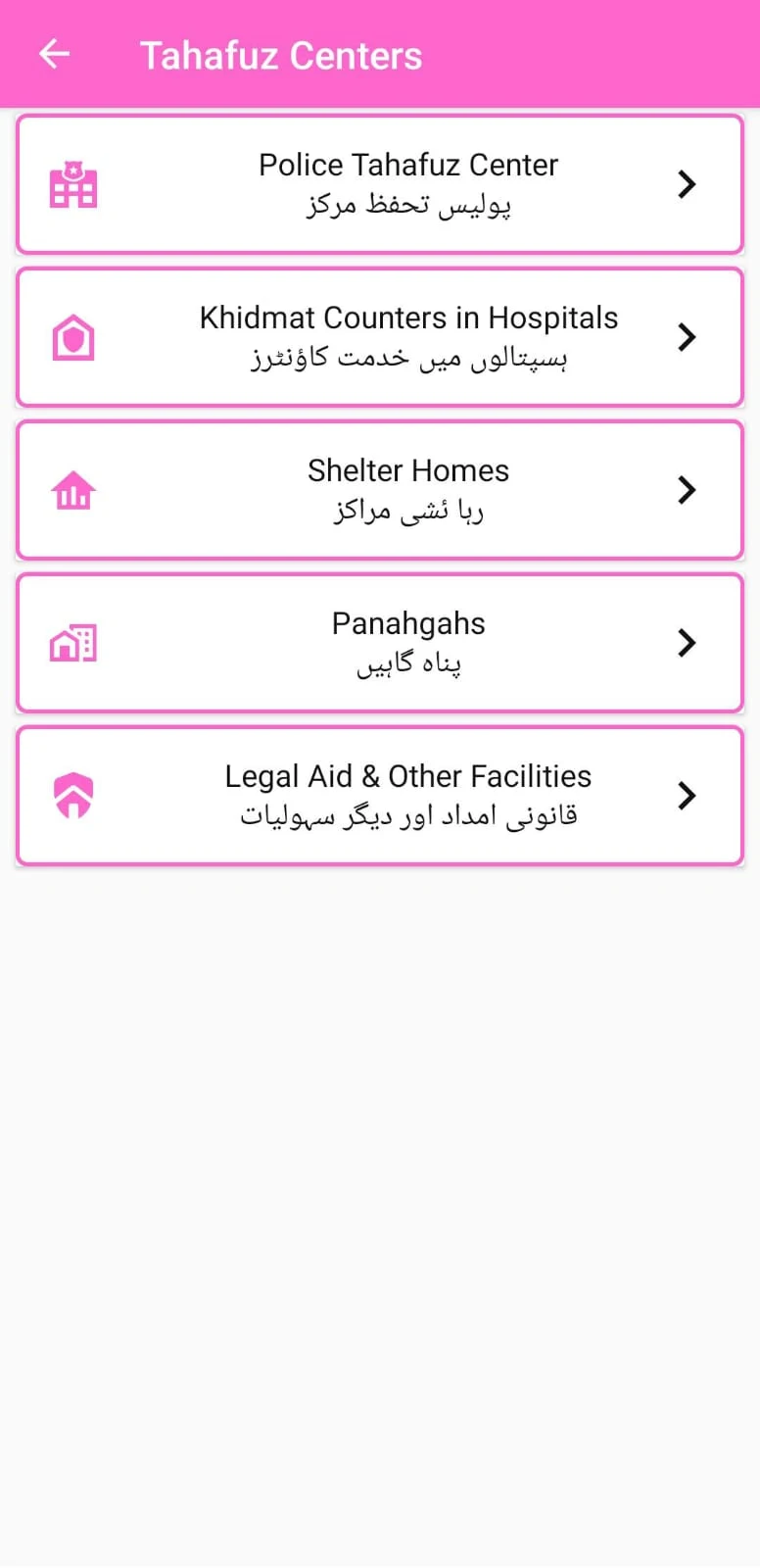The image size is (760, 1568).
Task: Expand the Police Tahafuz Center chevron
Action: [687, 184]
